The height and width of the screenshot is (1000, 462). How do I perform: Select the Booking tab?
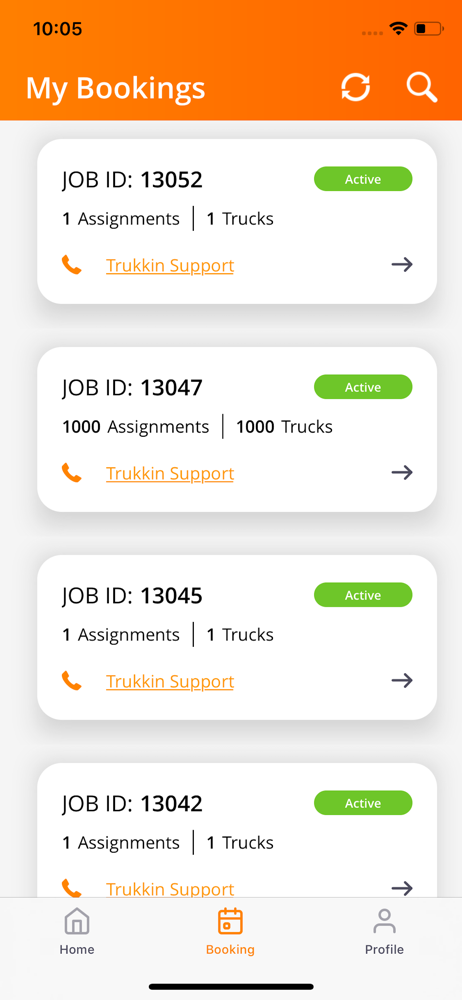(230, 931)
